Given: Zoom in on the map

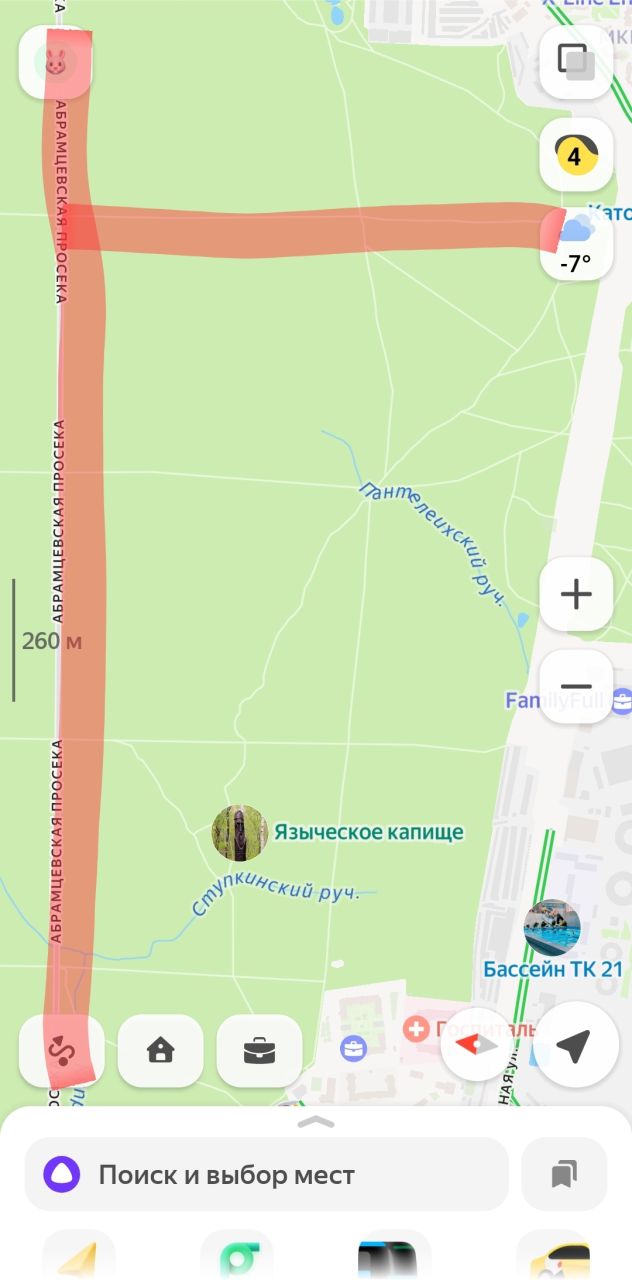Looking at the screenshot, I should (576, 595).
